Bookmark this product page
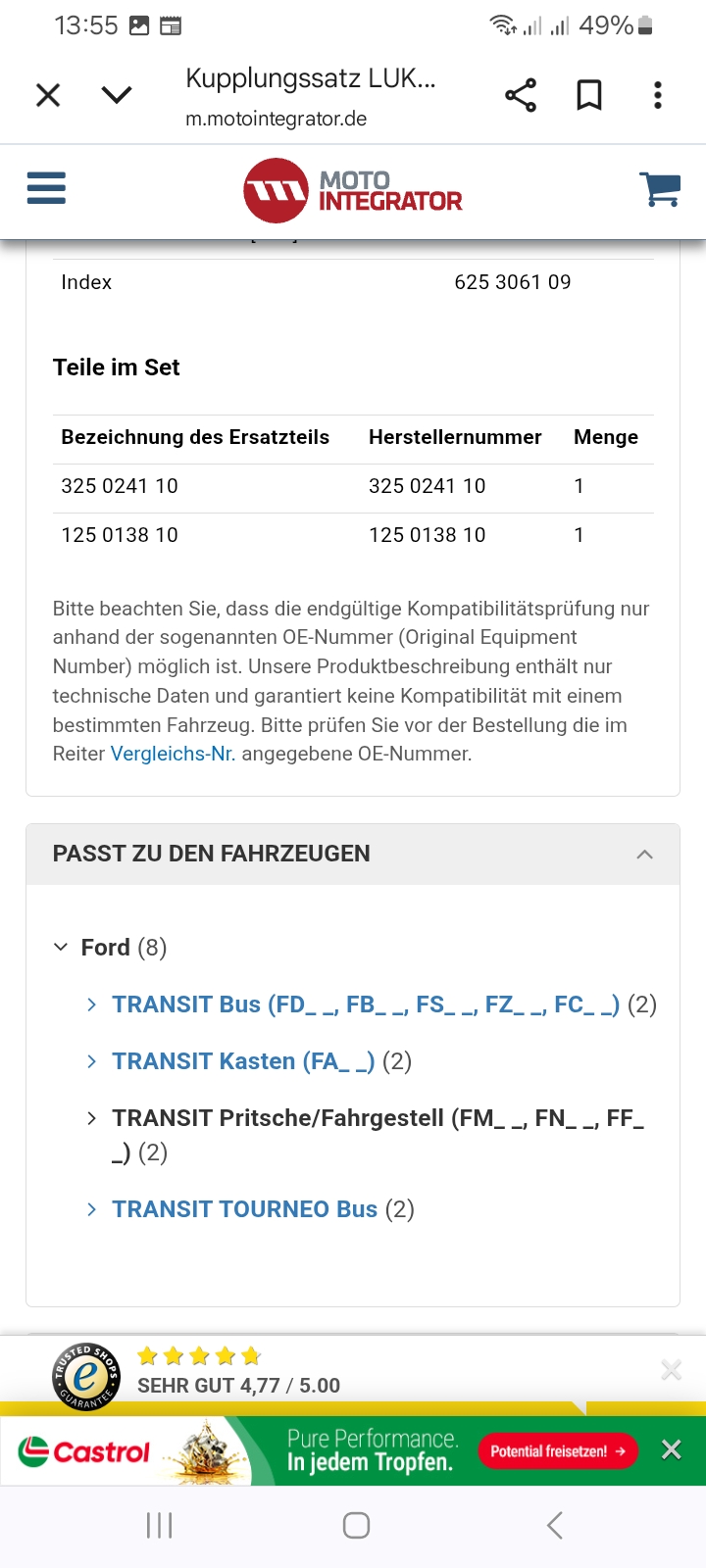 tap(589, 95)
